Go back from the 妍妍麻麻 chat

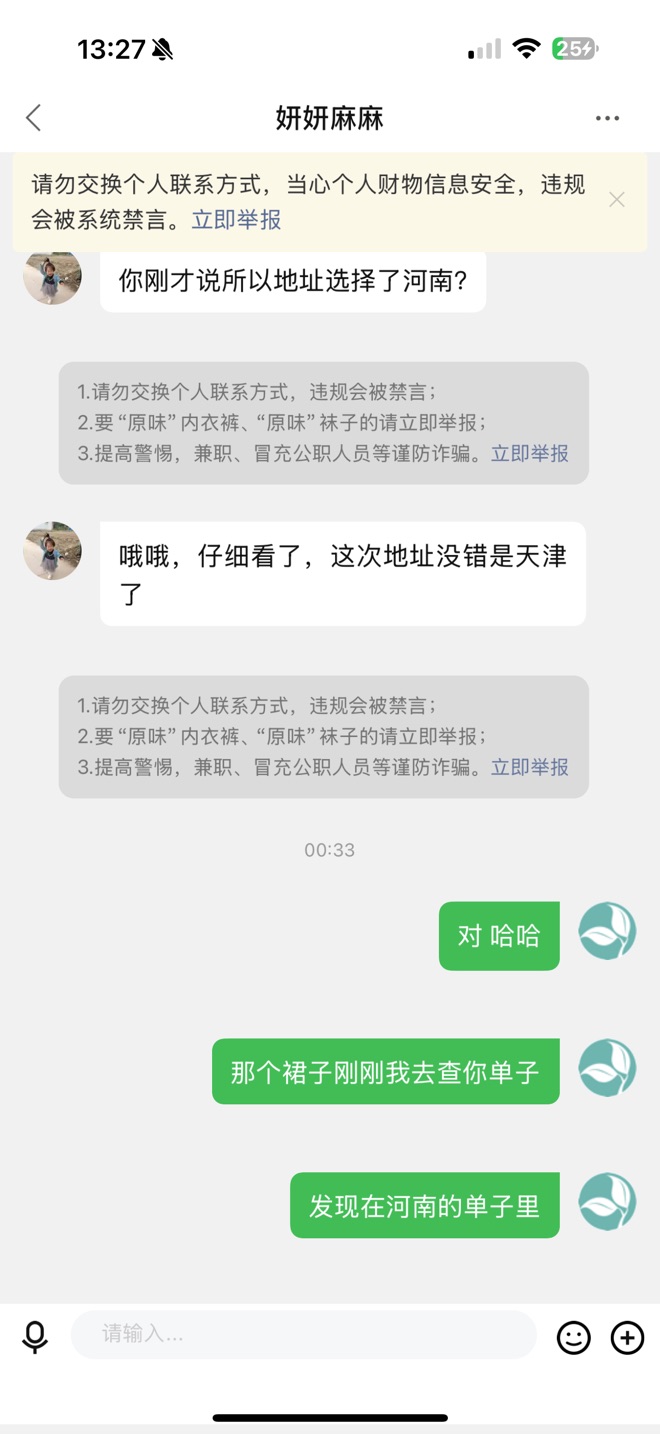click(34, 118)
